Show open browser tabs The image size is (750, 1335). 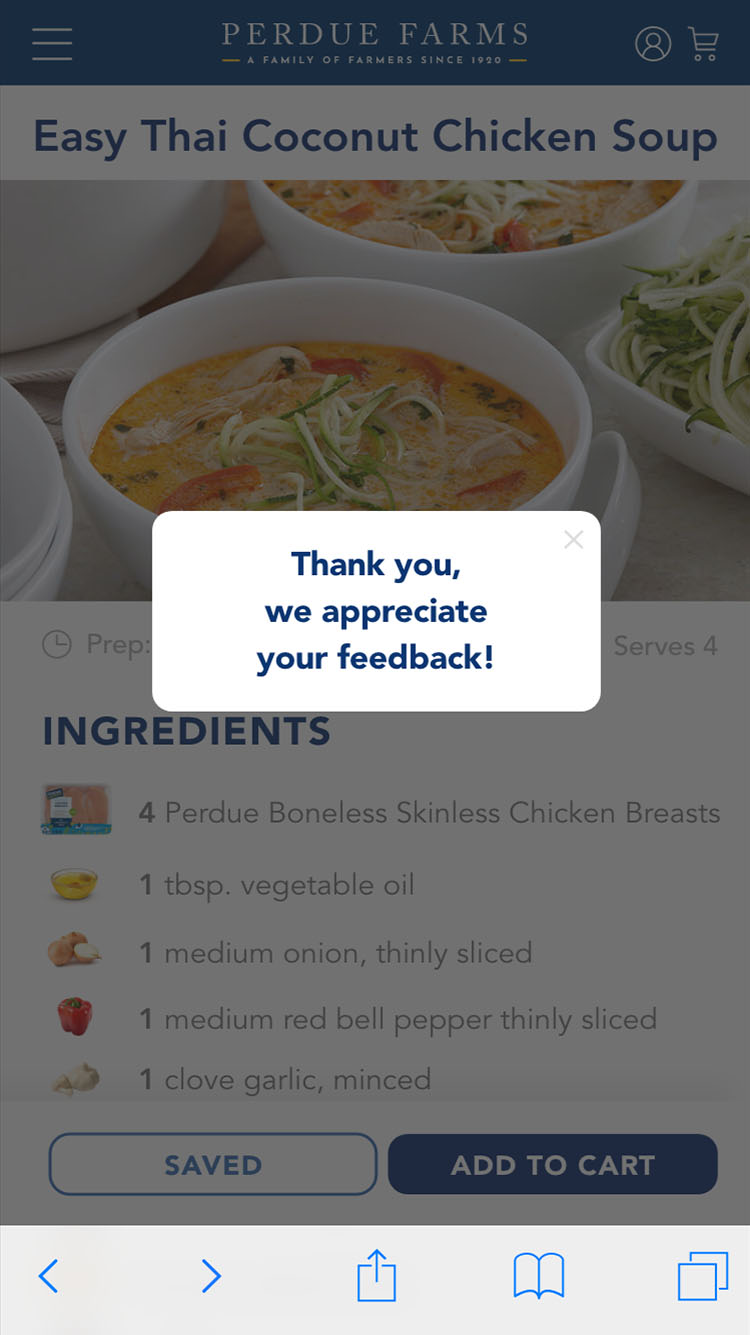click(x=703, y=1276)
